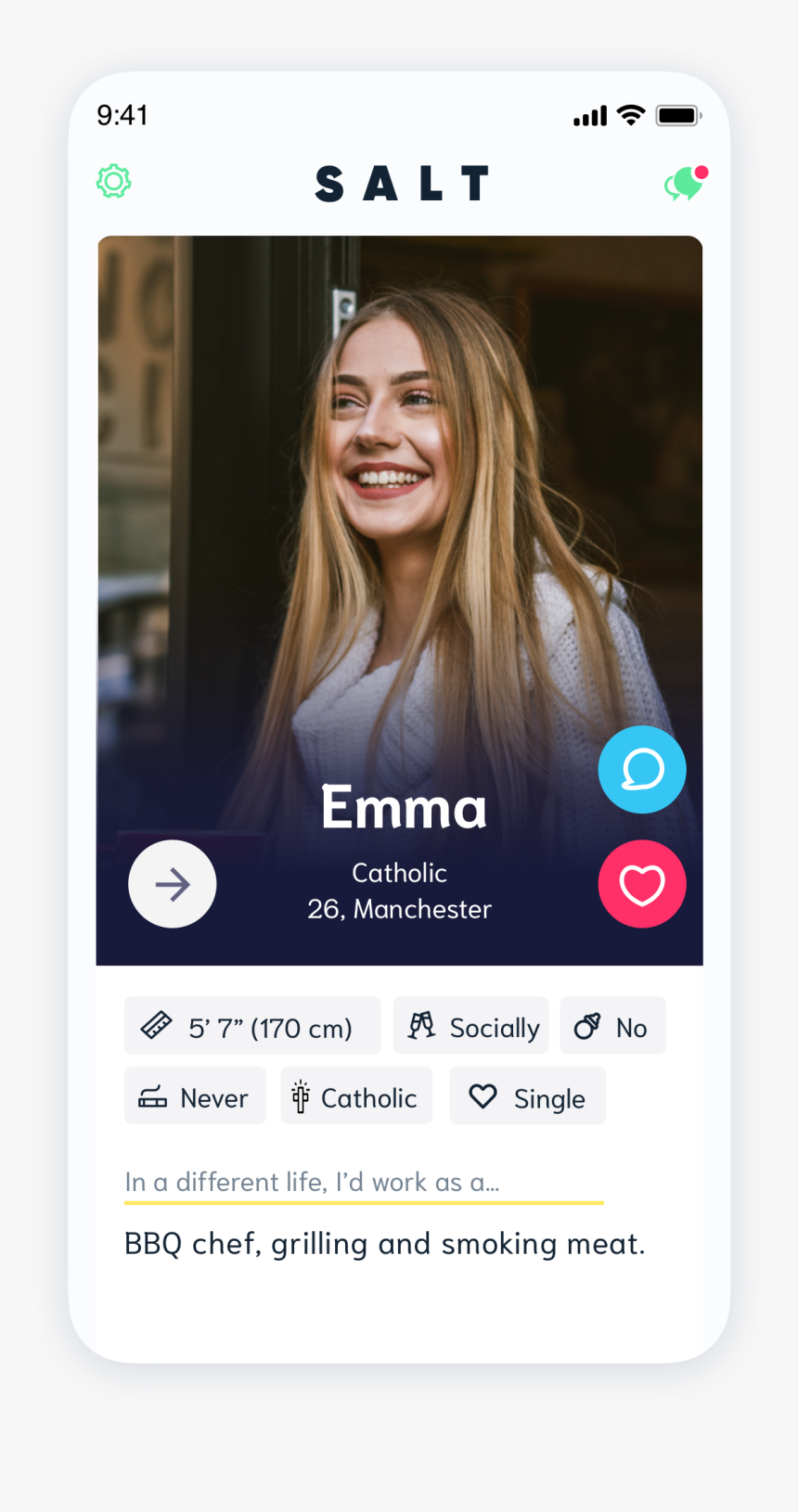Image resolution: width=798 pixels, height=1512 pixels.
Task: Send Emma a message via the blue bubble
Action: 642,770
